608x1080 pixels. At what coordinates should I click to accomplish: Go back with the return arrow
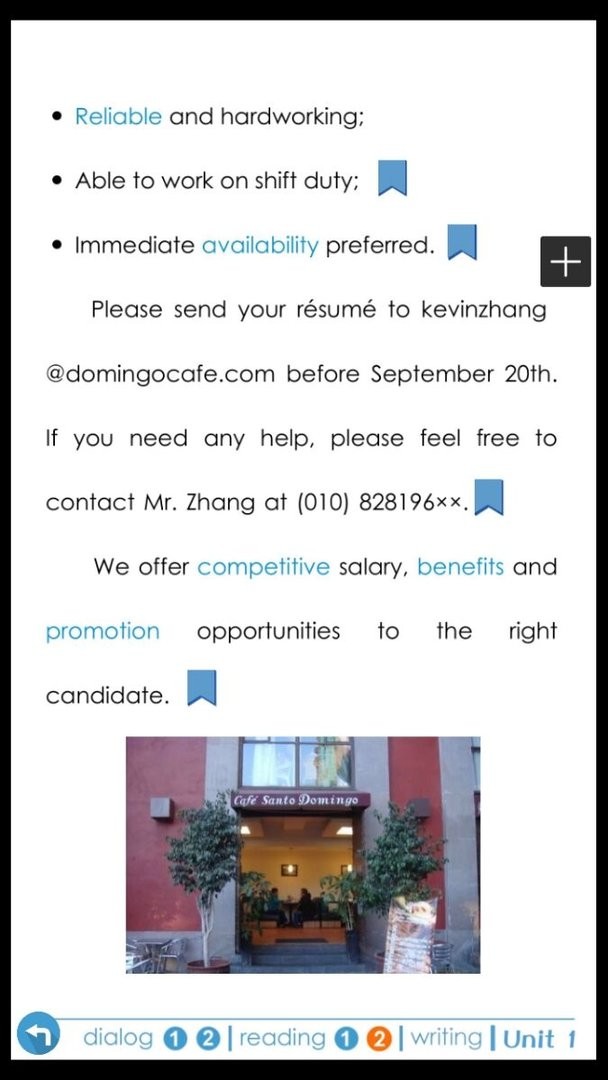[39, 1036]
